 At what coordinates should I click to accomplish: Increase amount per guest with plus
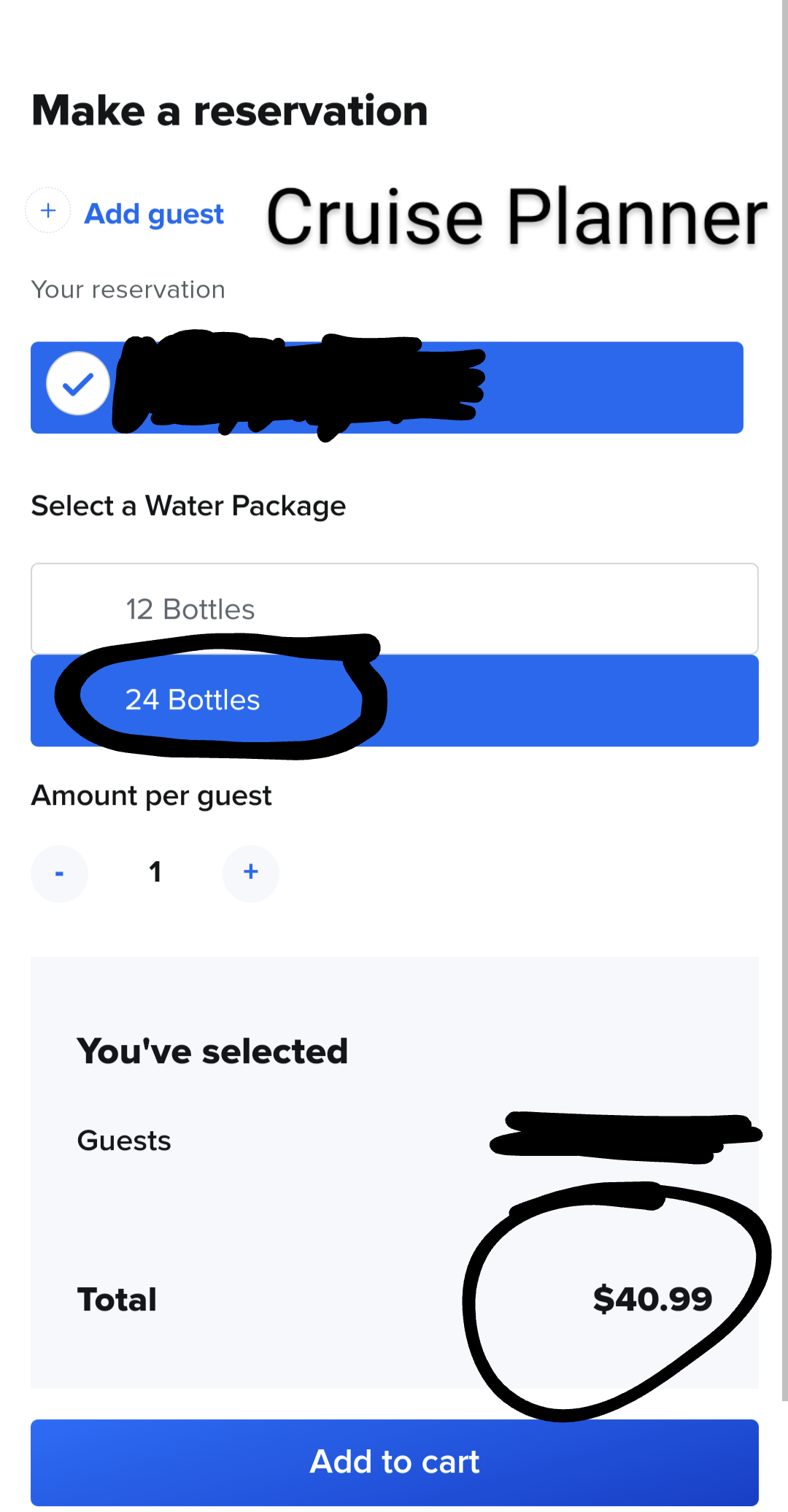(x=251, y=873)
